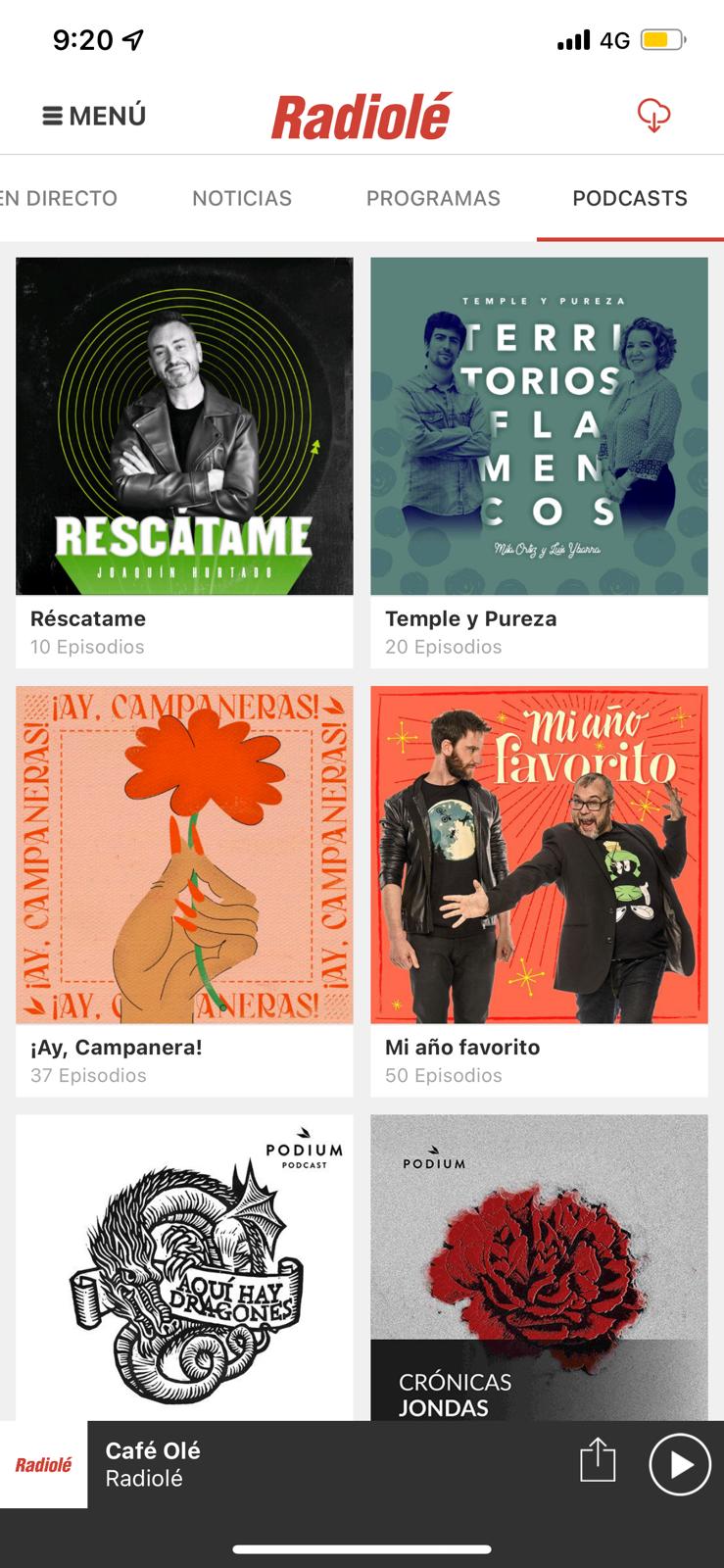
Task: Switch to the NOTICIAS tab
Action: (x=242, y=198)
